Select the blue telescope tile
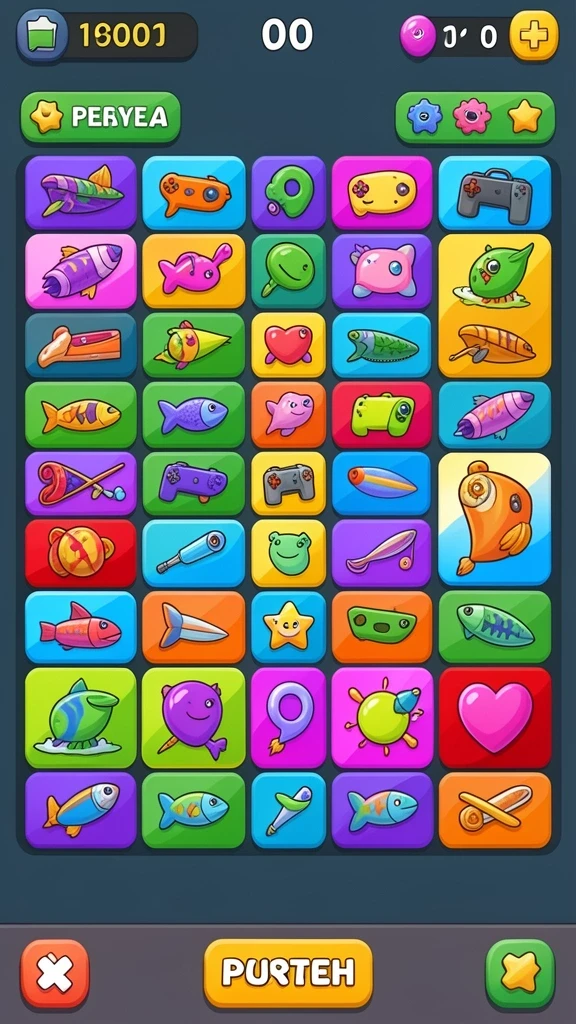576x1024 pixels. click(193, 553)
